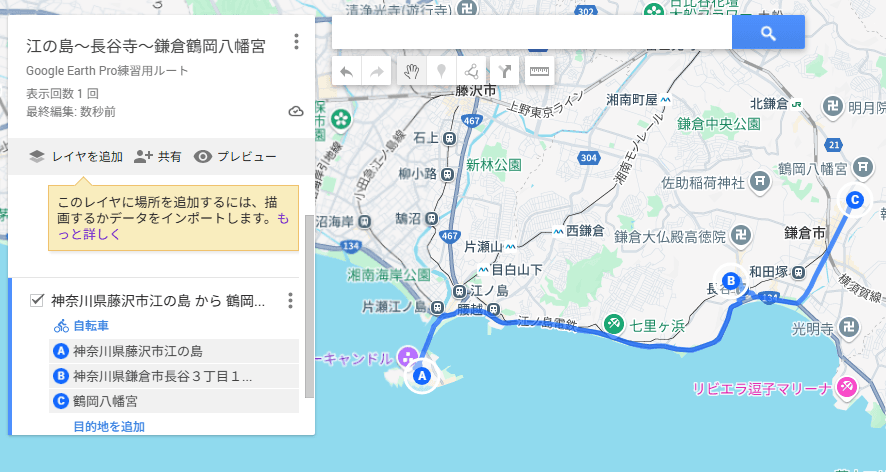The image size is (886, 472).
Task: Pick the add directions tool
Action: click(x=504, y=72)
